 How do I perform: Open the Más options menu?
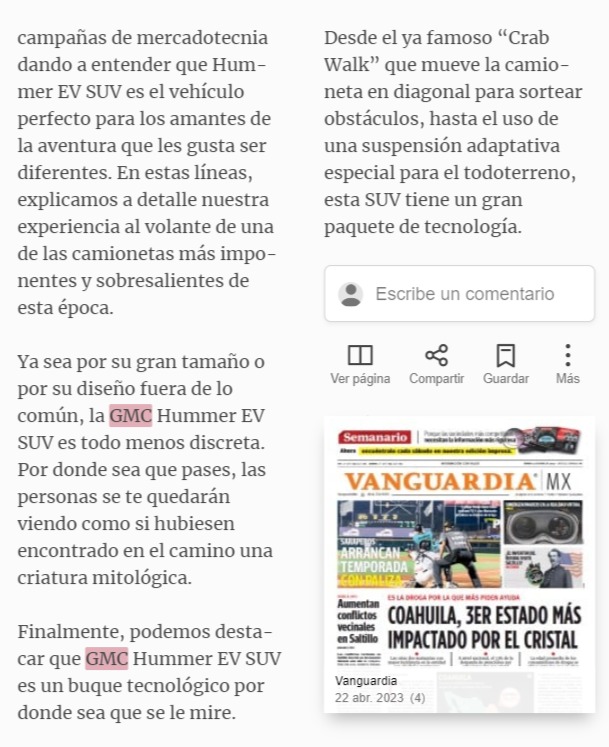coord(568,364)
